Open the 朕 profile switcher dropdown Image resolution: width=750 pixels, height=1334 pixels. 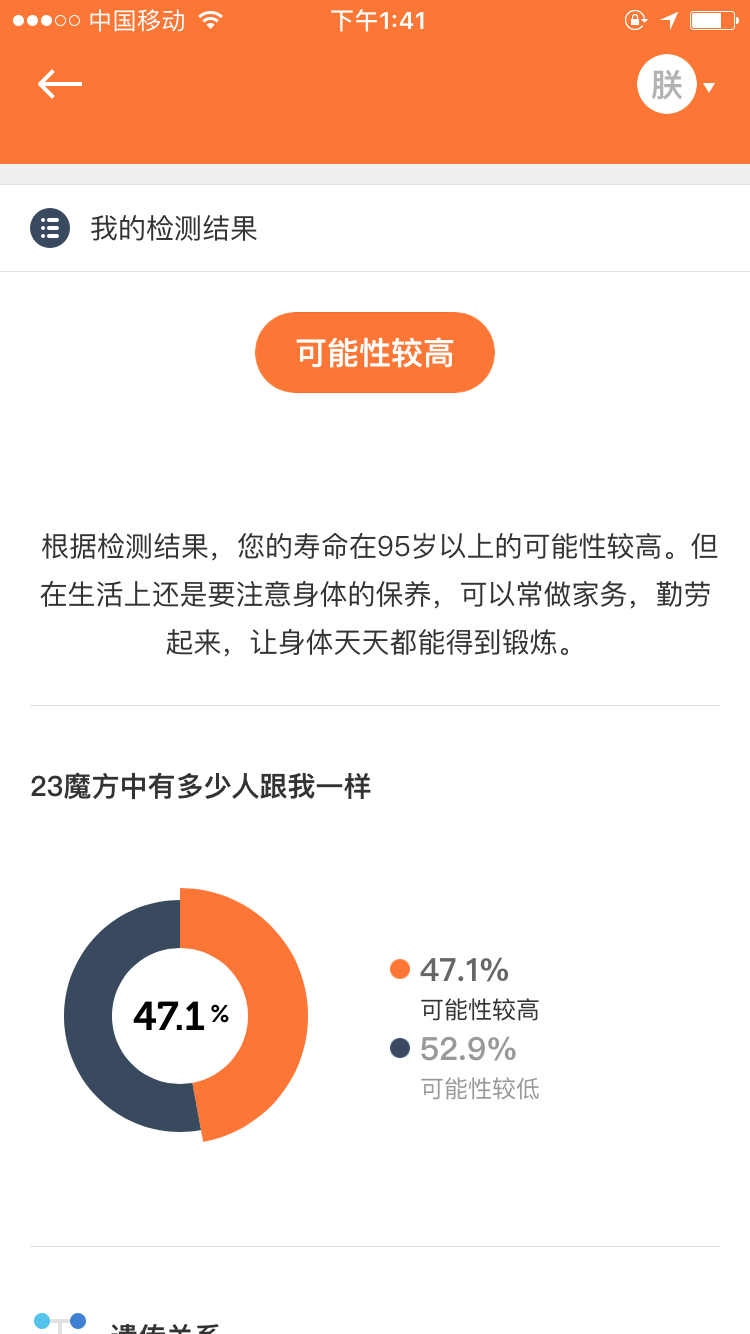point(676,85)
